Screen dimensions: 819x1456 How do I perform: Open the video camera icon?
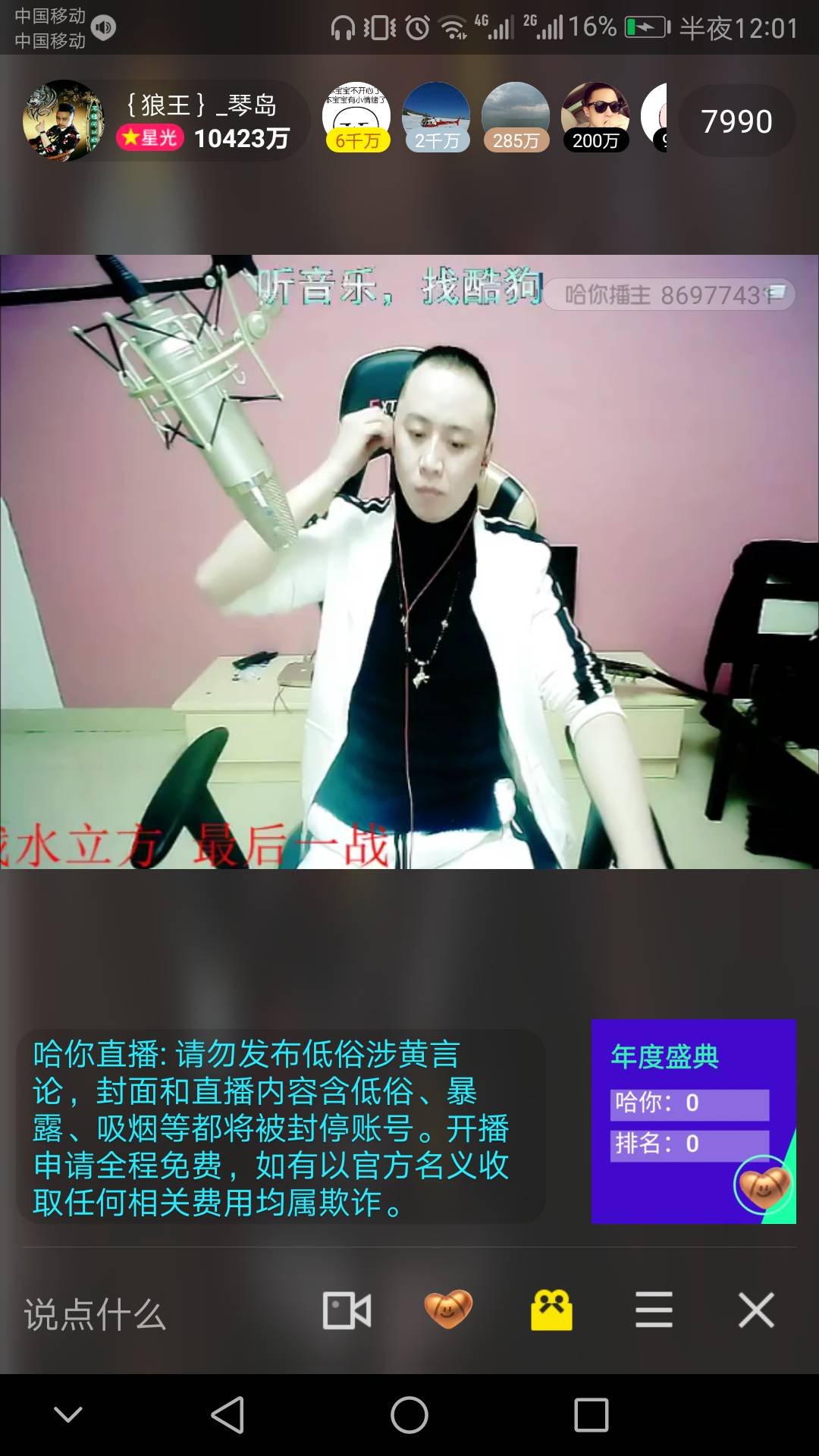click(347, 1310)
